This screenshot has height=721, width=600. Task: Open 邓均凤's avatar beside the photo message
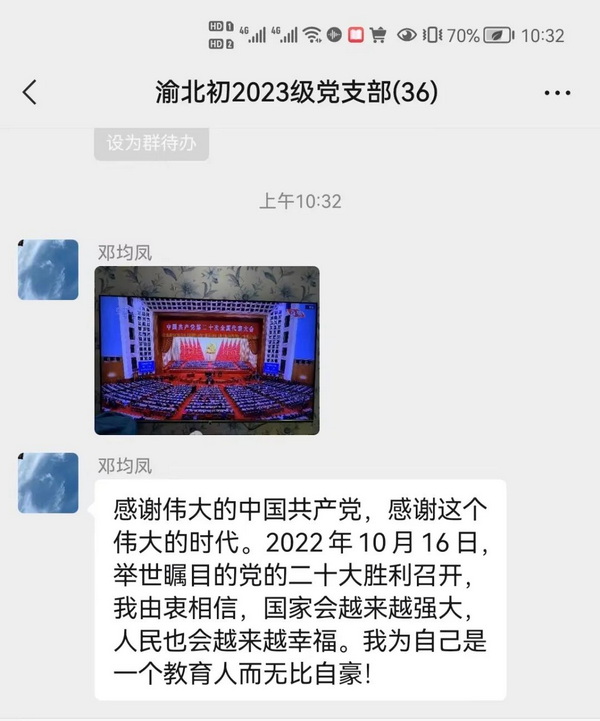tap(48, 270)
